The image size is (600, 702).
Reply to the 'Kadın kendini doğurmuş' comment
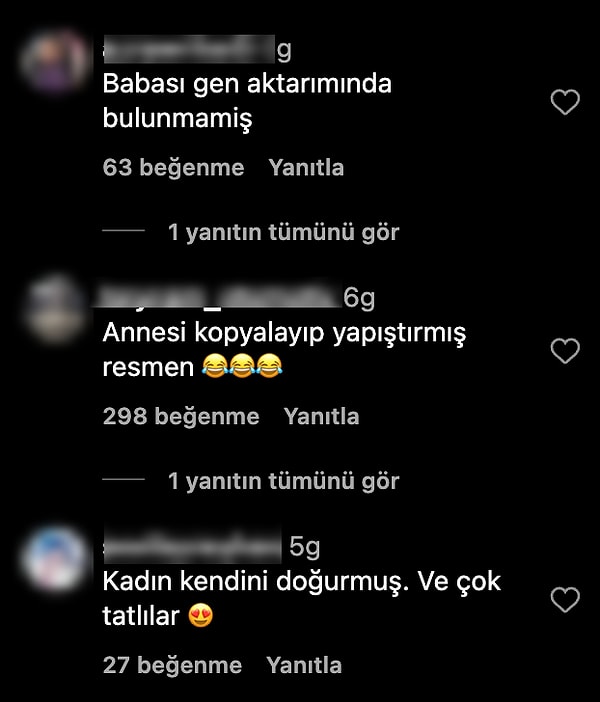click(304, 665)
